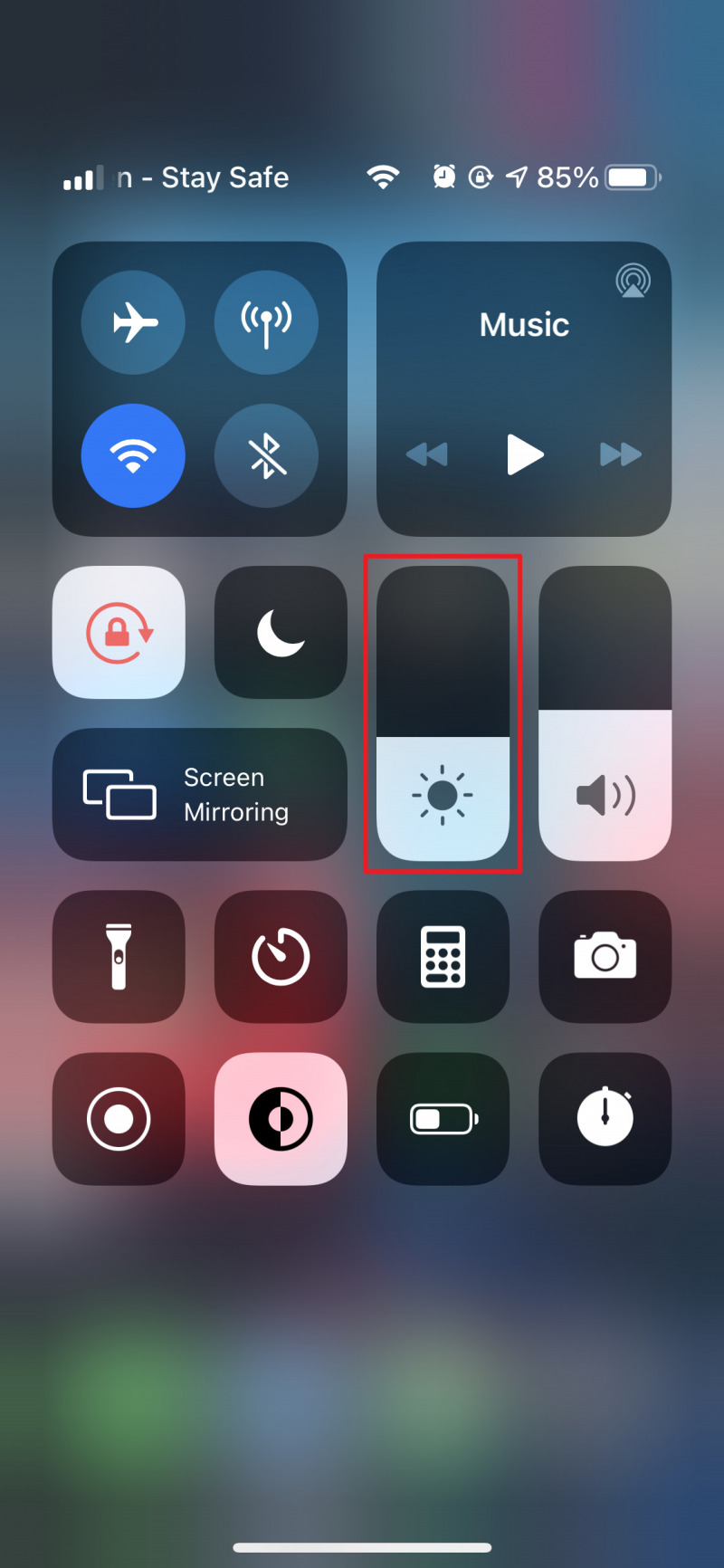Turn off Wi-Fi
The height and width of the screenshot is (1568, 724).
coord(133,455)
